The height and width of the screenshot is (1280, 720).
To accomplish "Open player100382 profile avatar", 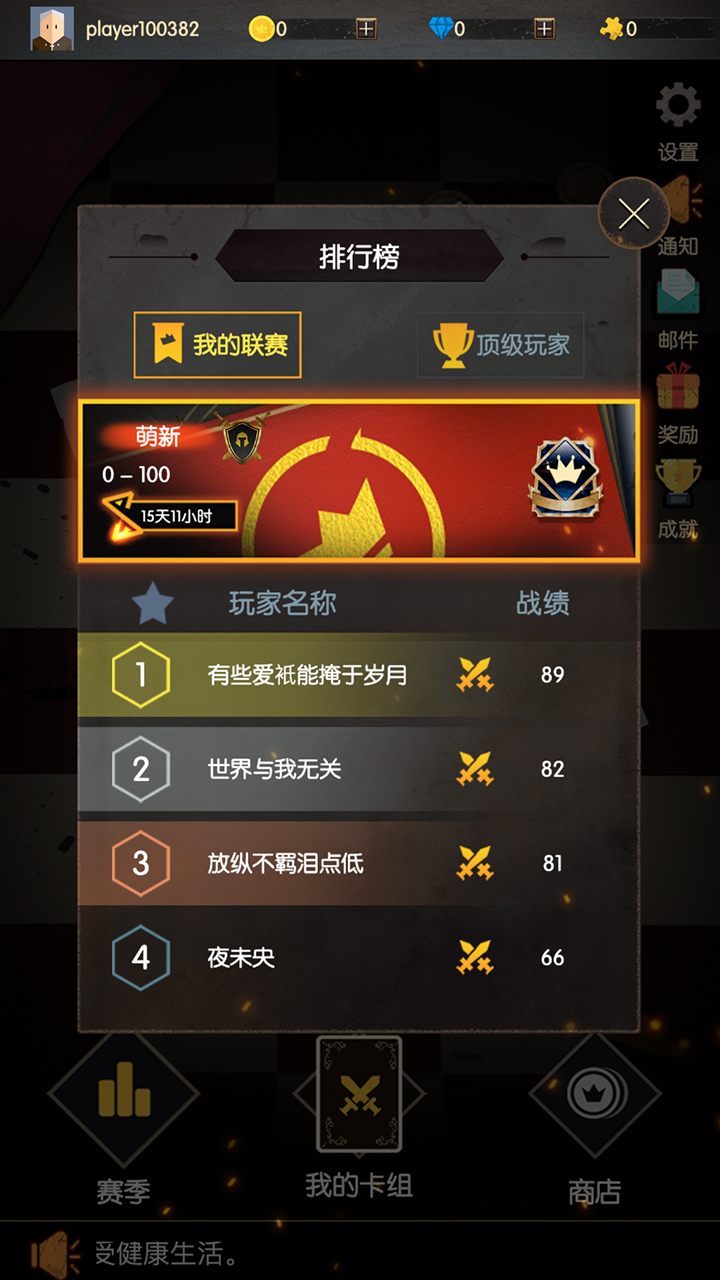I will [52, 29].
